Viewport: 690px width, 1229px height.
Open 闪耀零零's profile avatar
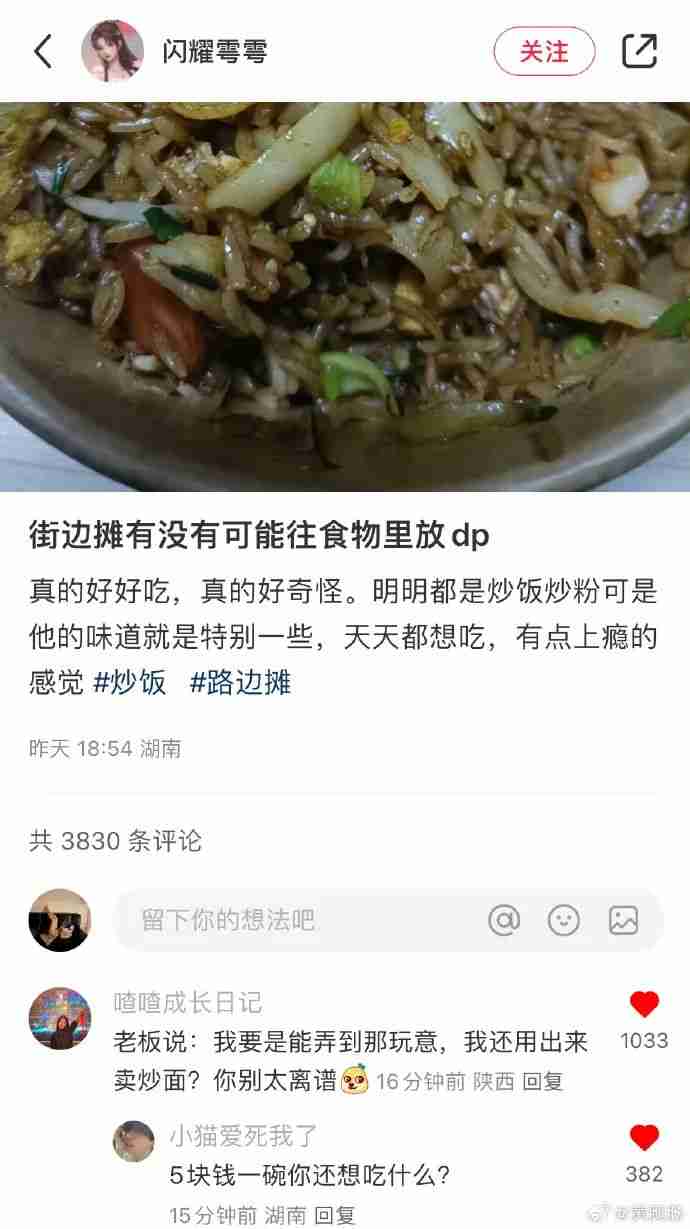pyautogui.click(x=112, y=51)
